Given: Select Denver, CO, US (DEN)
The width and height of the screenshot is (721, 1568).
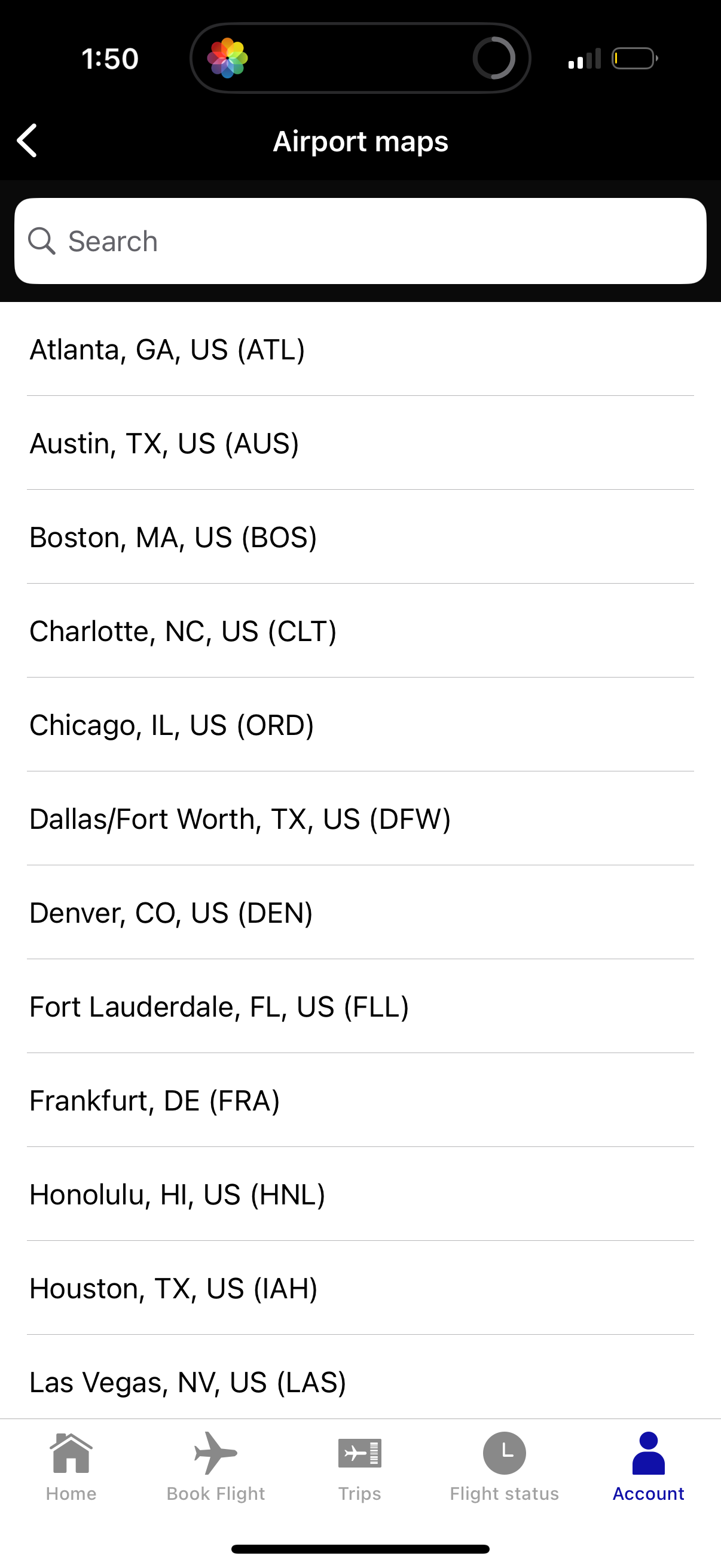Looking at the screenshot, I should (x=171, y=913).
